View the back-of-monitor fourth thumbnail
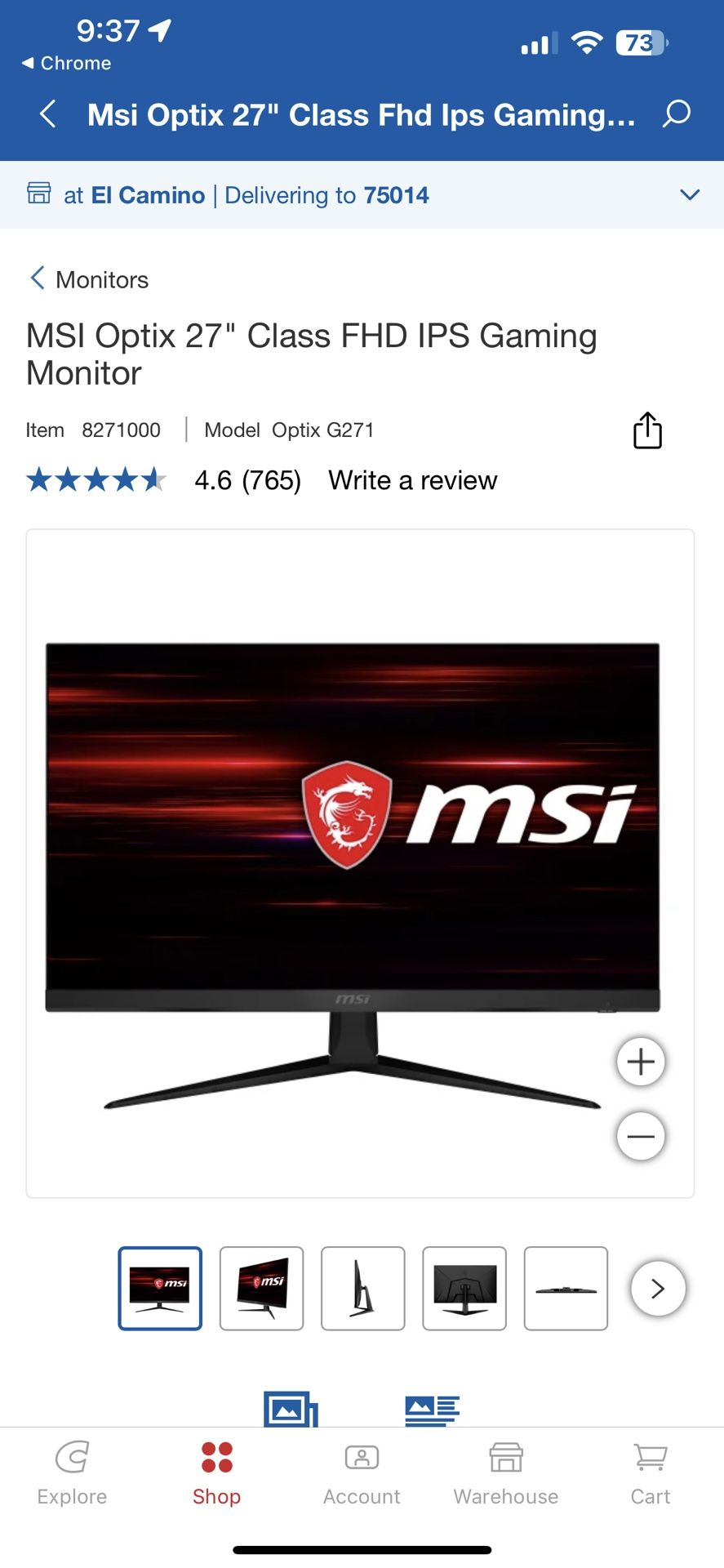The image size is (724, 1568). (x=464, y=1288)
